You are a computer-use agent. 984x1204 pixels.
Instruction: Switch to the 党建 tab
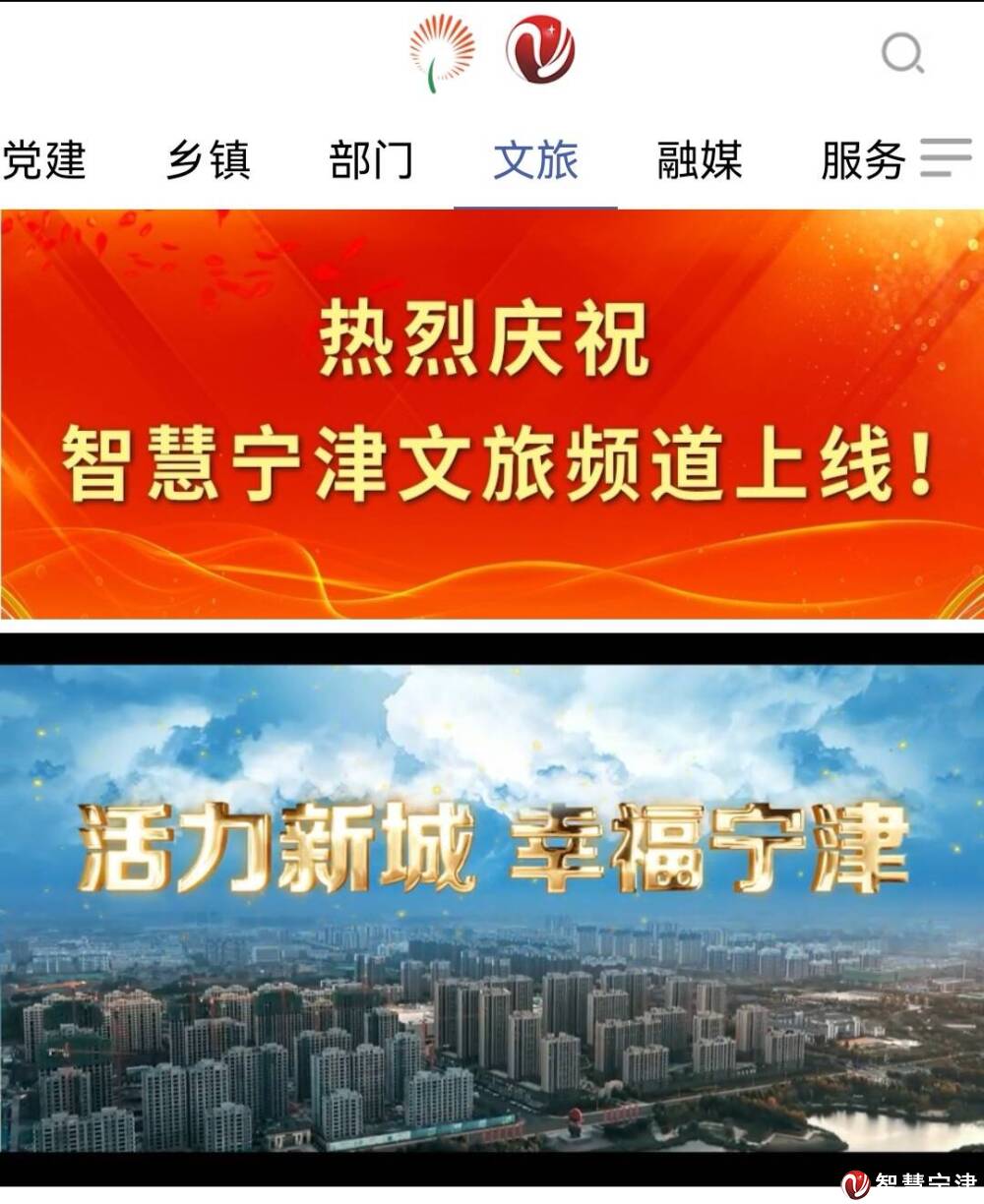(44, 160)
